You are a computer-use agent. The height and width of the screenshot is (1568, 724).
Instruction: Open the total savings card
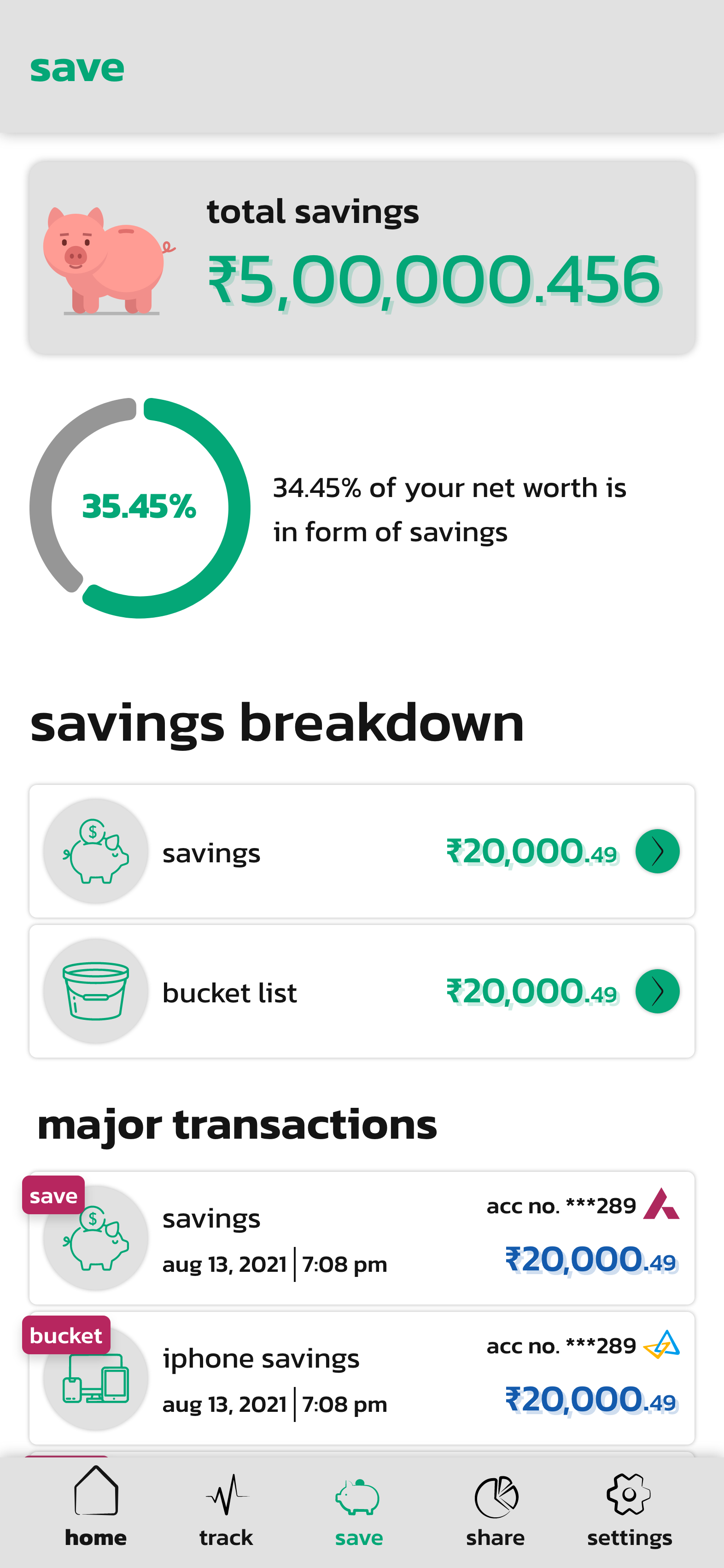click(x=362, y=257)
